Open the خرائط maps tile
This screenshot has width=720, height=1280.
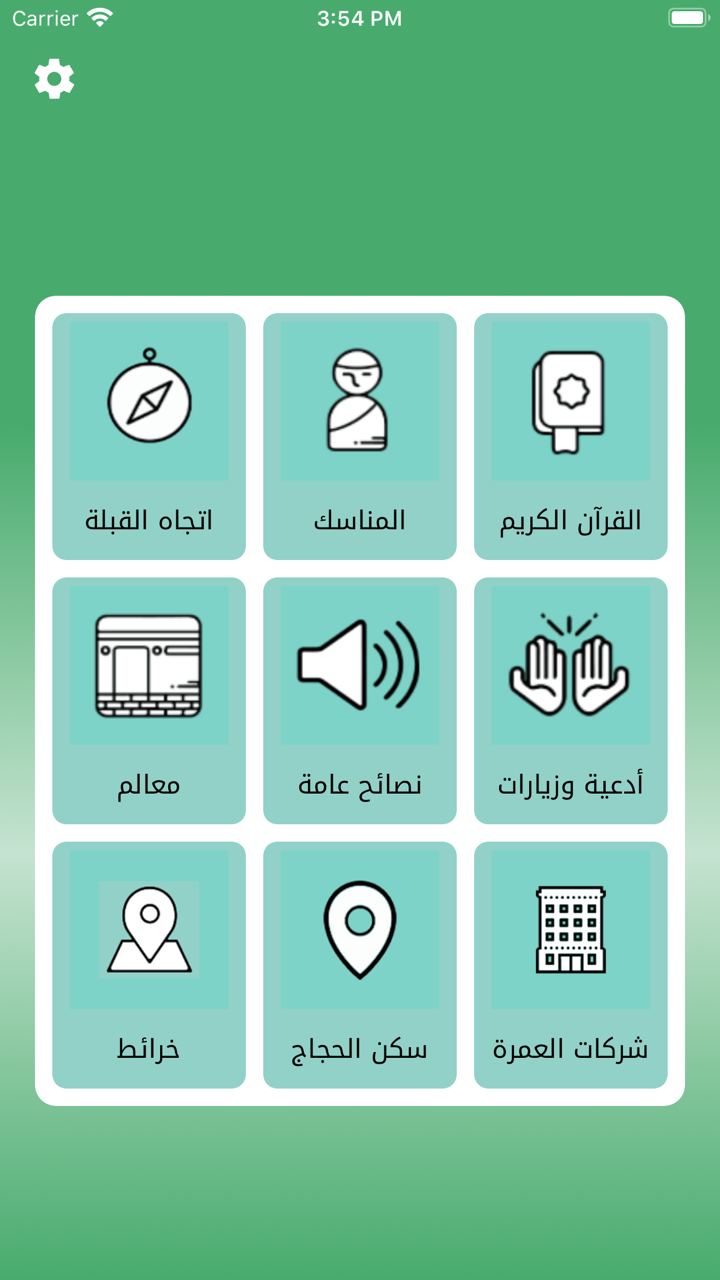coord(149,965)
